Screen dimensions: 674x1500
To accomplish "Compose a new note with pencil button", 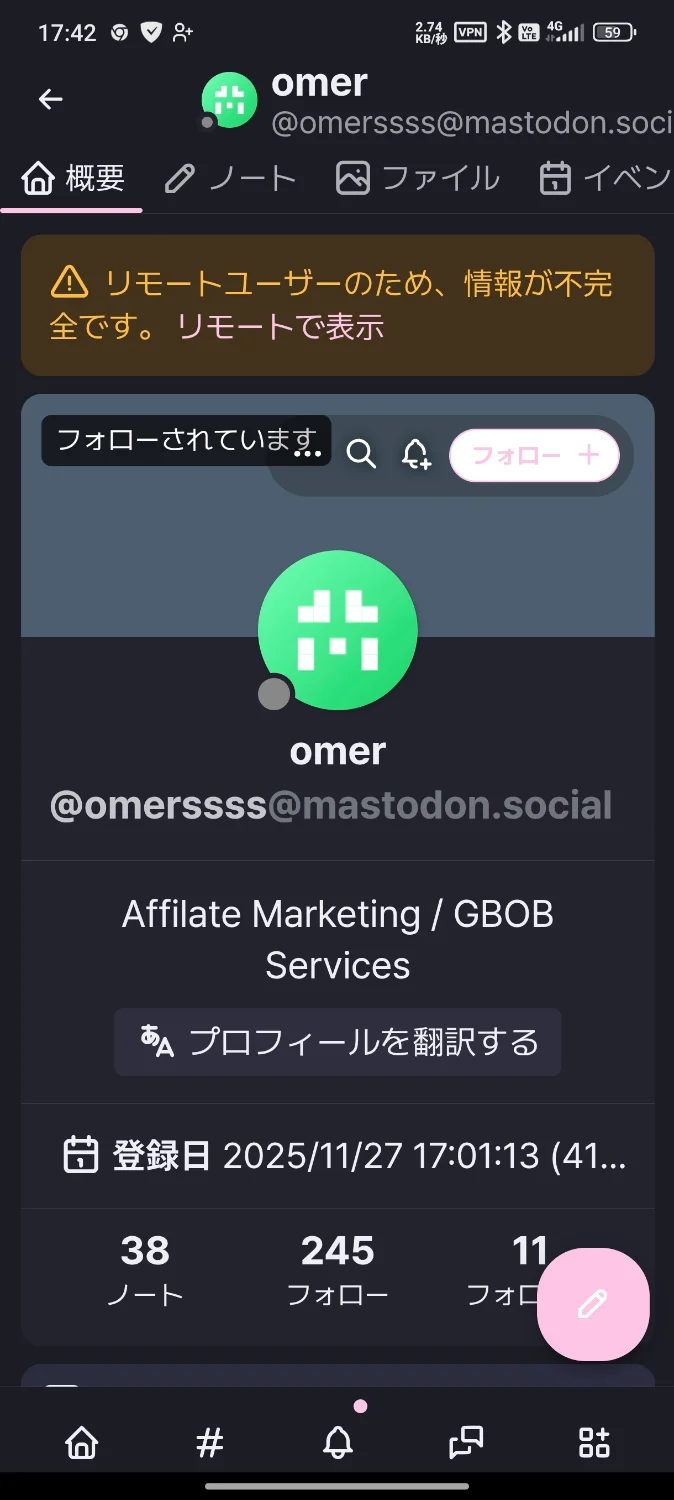I will point(593,1304).
